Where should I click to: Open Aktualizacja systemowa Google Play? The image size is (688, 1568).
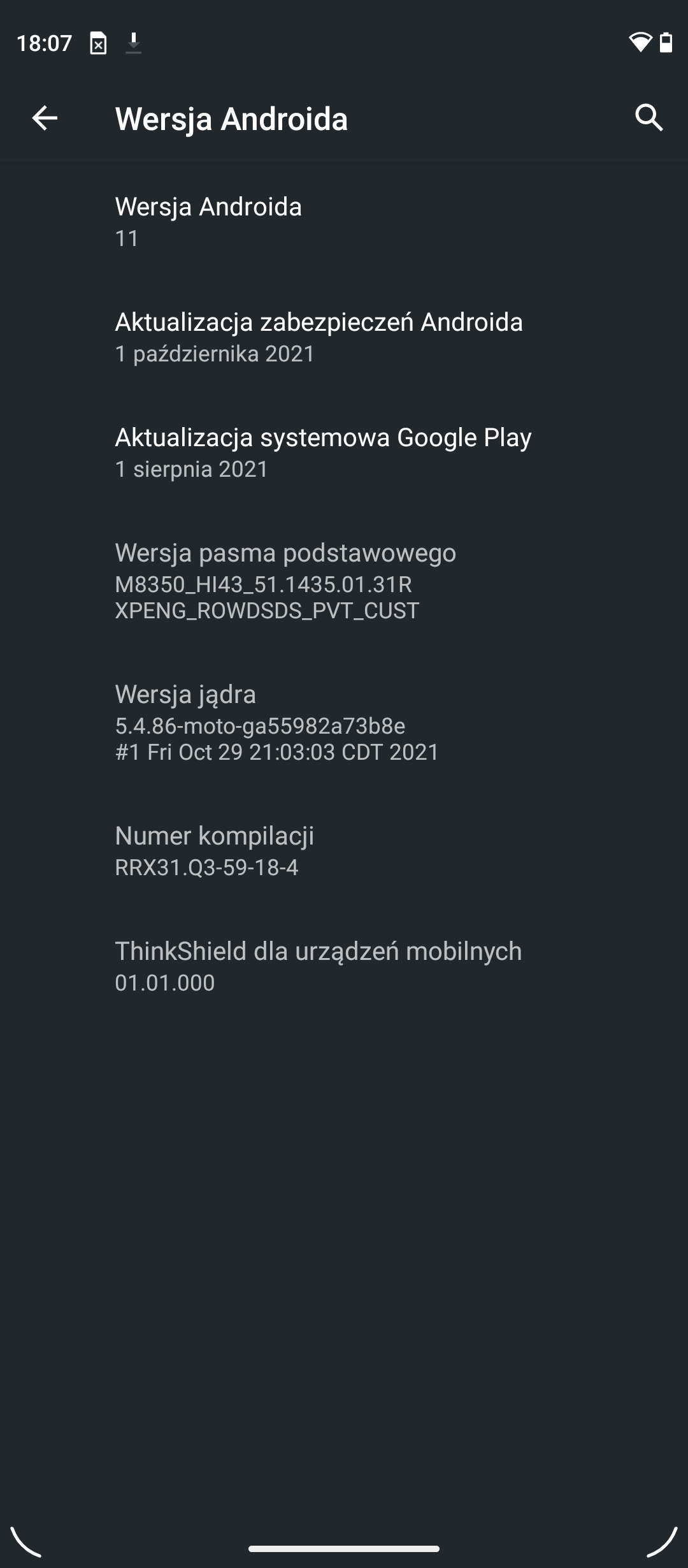[x=344, y=453]
